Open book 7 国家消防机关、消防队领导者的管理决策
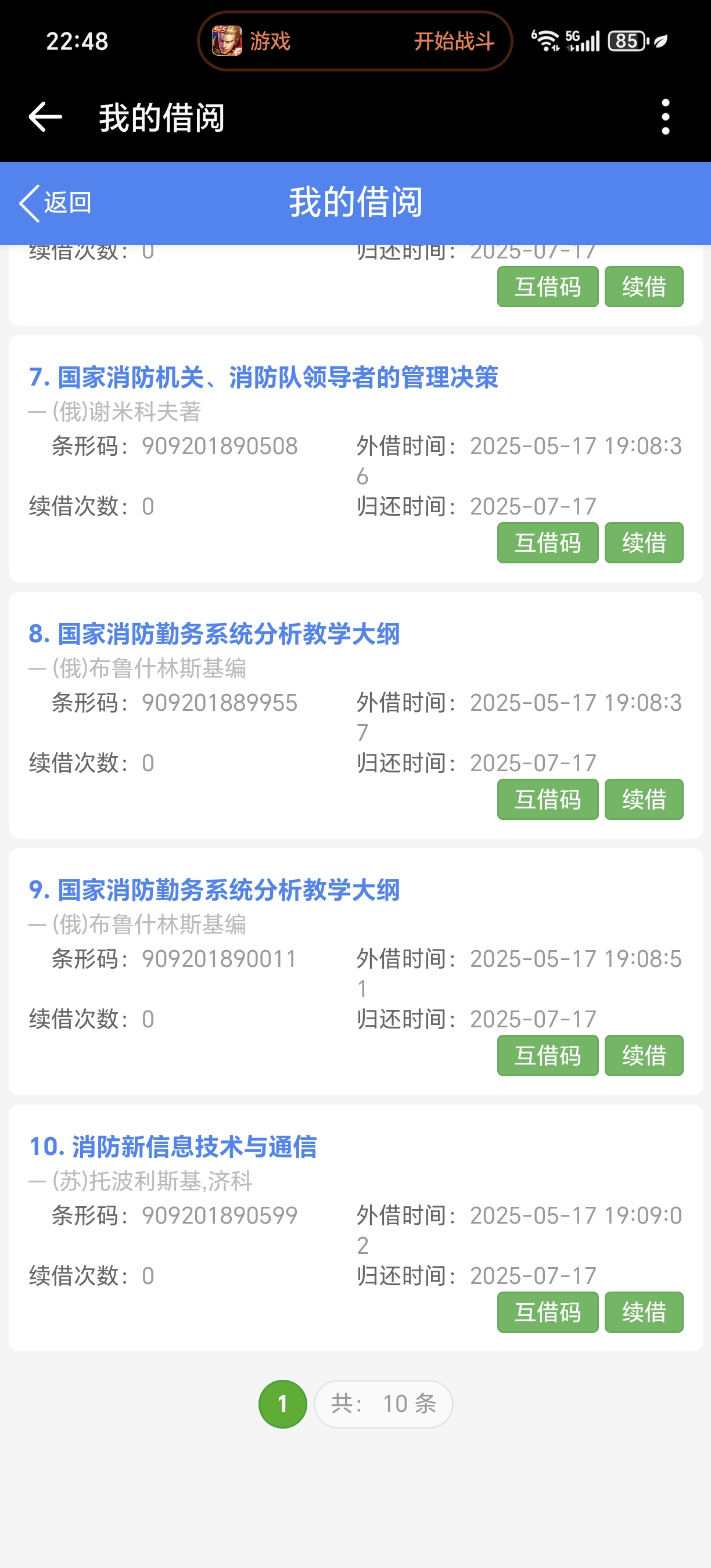711x1568 pixels. [x=264, y=377]
